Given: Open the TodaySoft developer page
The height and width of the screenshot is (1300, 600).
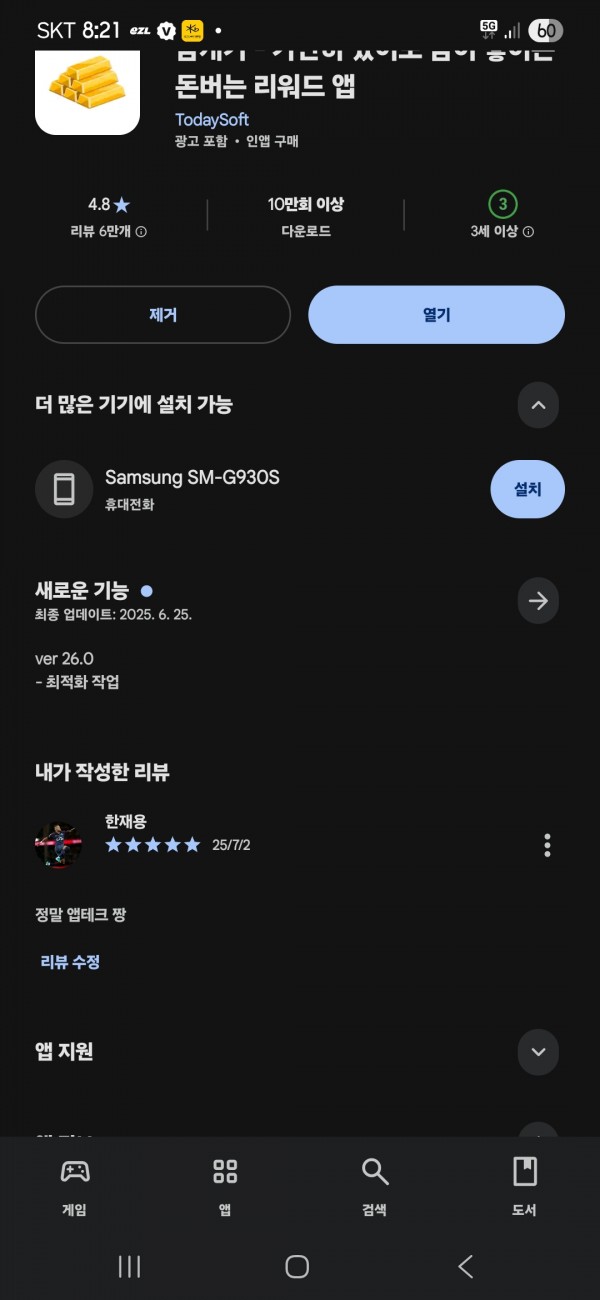Looking at the screenshot, I should [x=212, y=120].
